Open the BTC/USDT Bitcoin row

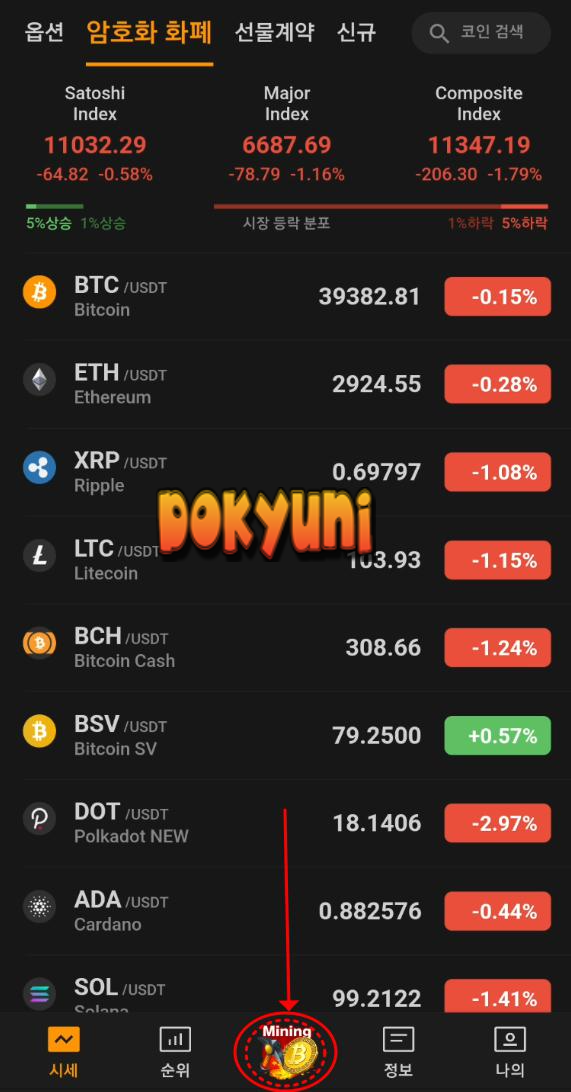(x=286, y=297)
